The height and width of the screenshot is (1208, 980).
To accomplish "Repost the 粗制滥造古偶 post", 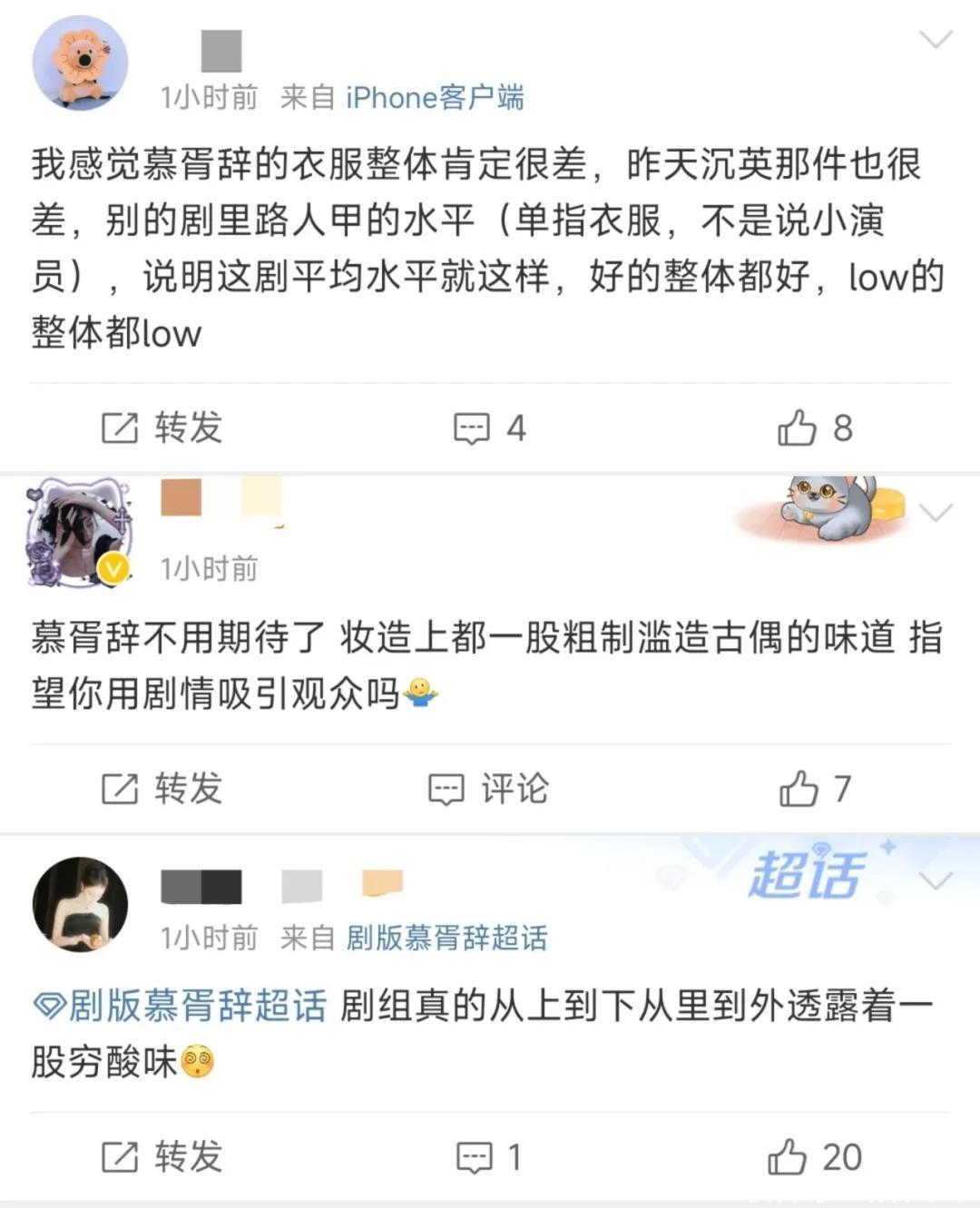I will 162,789.
